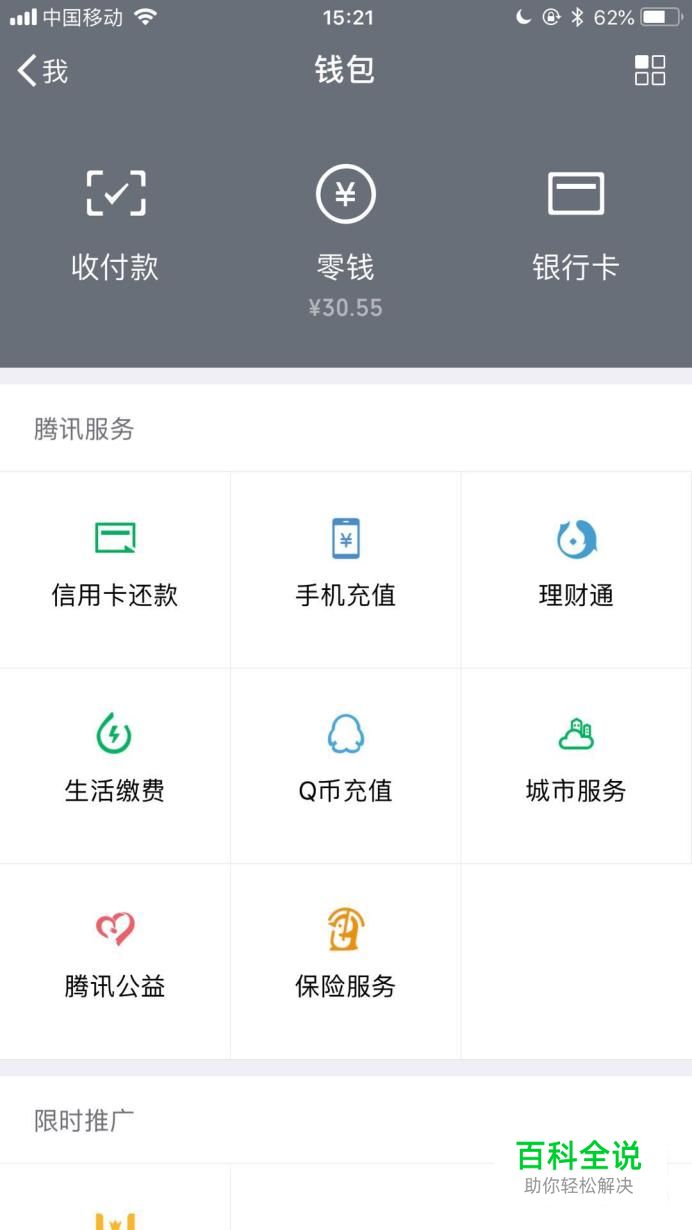Open 手机充值 mobile top-up
The image size is (692, 1230).
[345, 566]
